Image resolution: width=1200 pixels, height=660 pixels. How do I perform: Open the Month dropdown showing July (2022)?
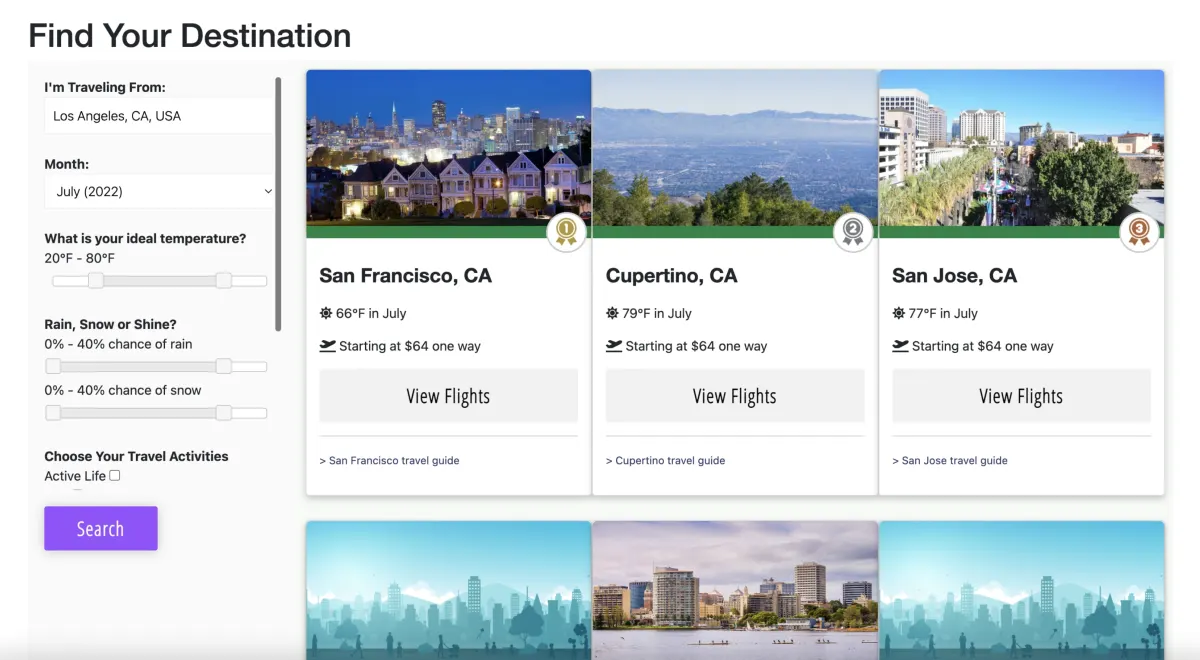pyautogui.click(x=160, y=191)
